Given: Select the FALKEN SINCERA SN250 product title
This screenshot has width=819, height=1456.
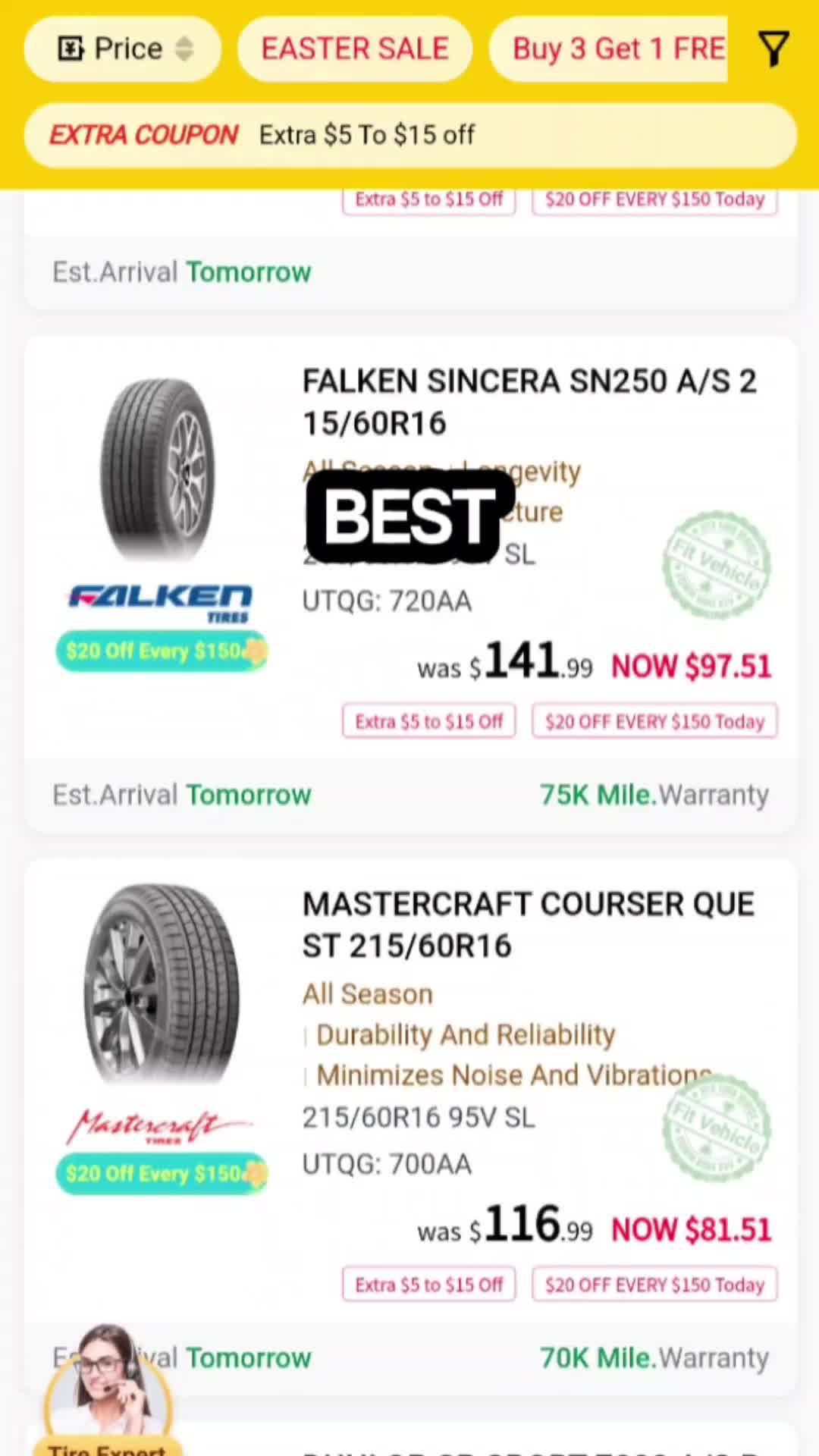Looking at the screenshot, I should pyautogui.click(x=529, y=402).
